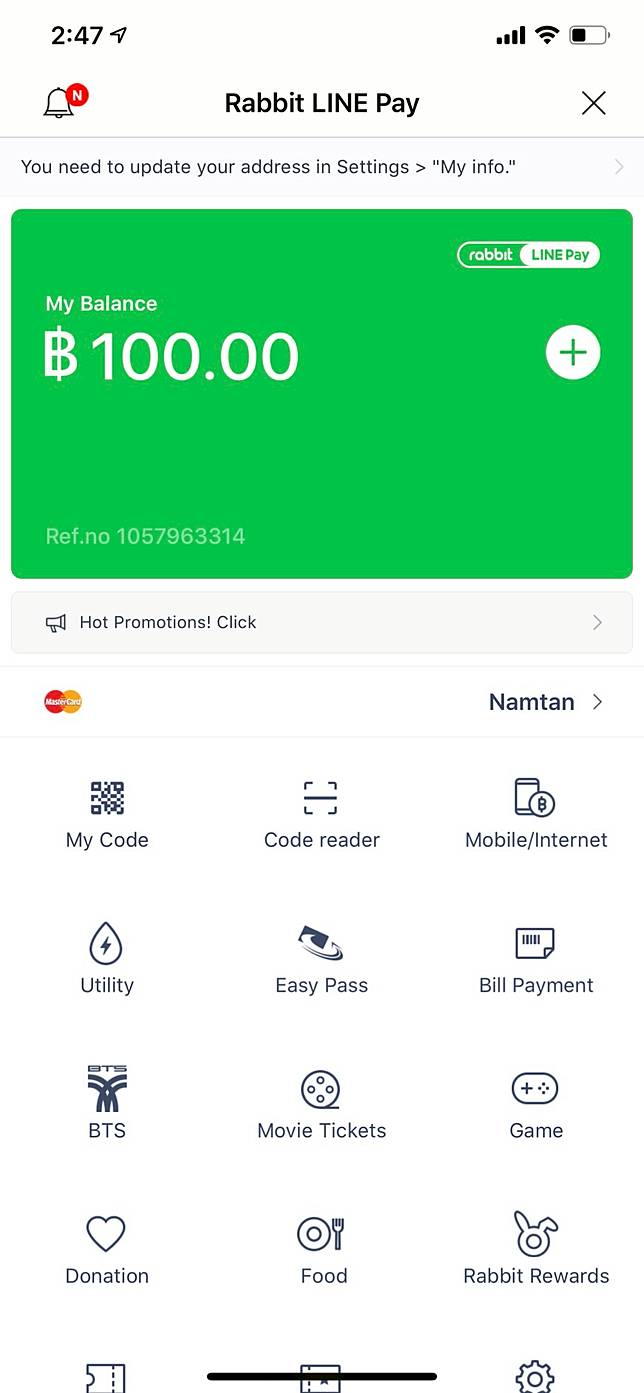Open the update address notice

coord(322,167)
